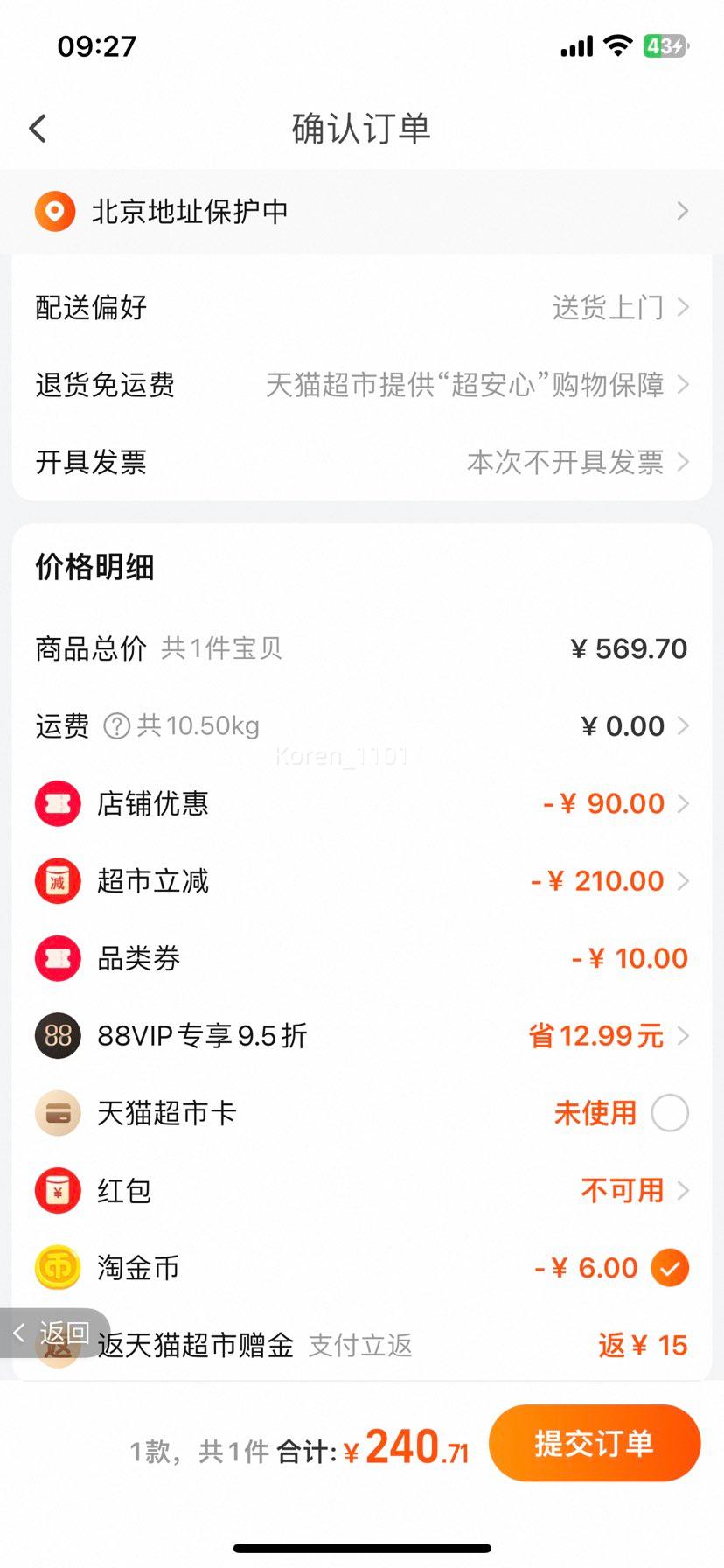
Task: Open the 88VIP专享9.5折 row
Action: point(362,1035)
